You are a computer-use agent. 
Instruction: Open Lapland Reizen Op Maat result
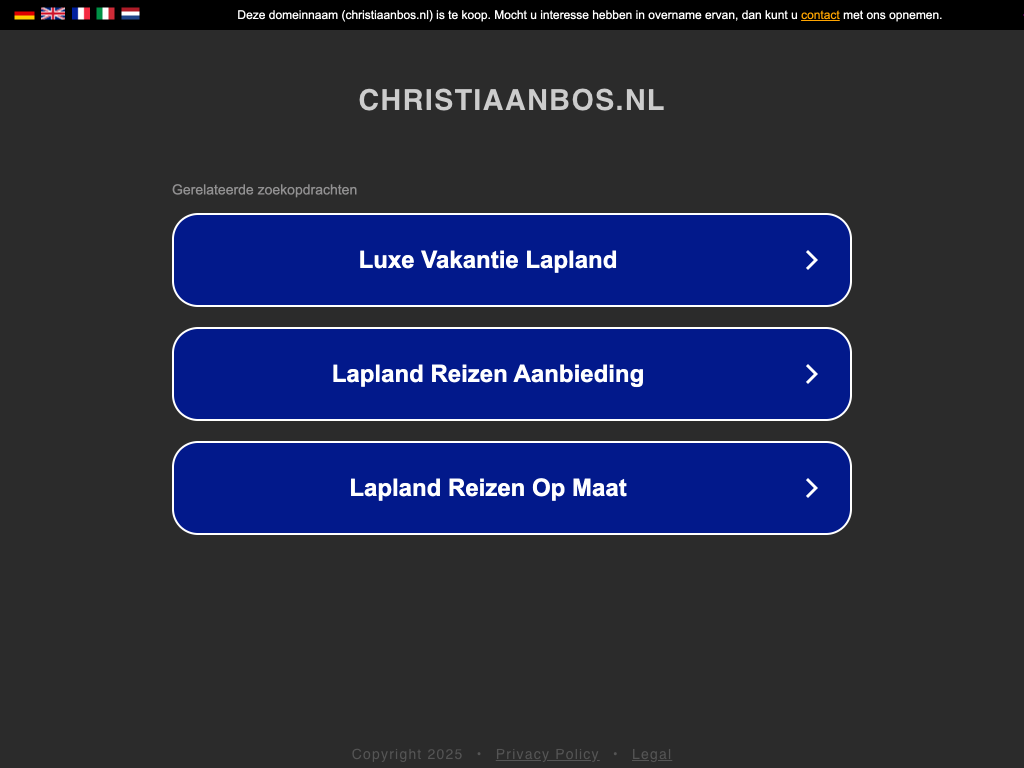(511, 488)
